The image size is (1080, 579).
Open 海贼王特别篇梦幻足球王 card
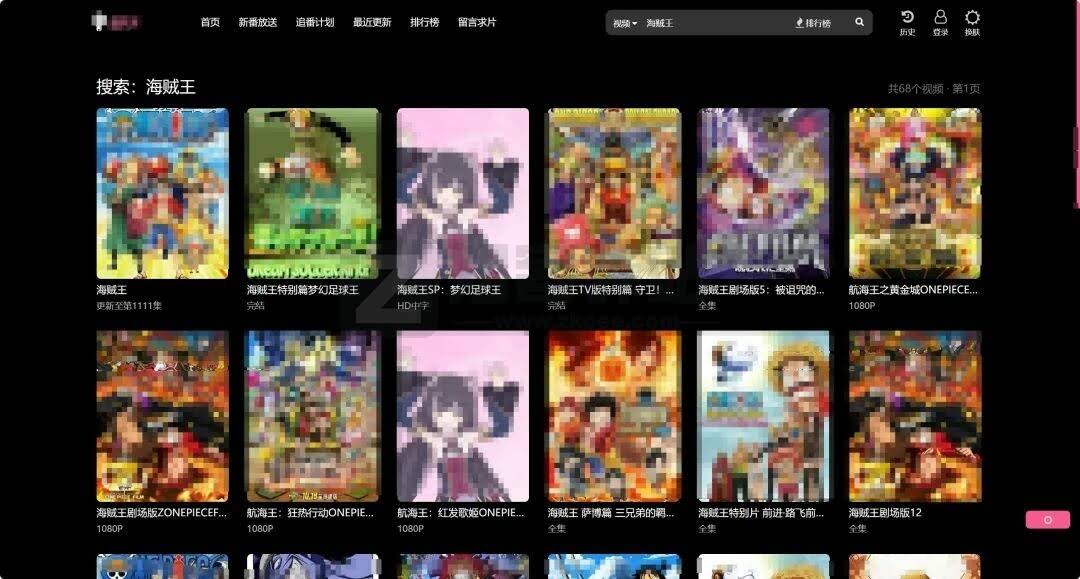tap(313, 193)
